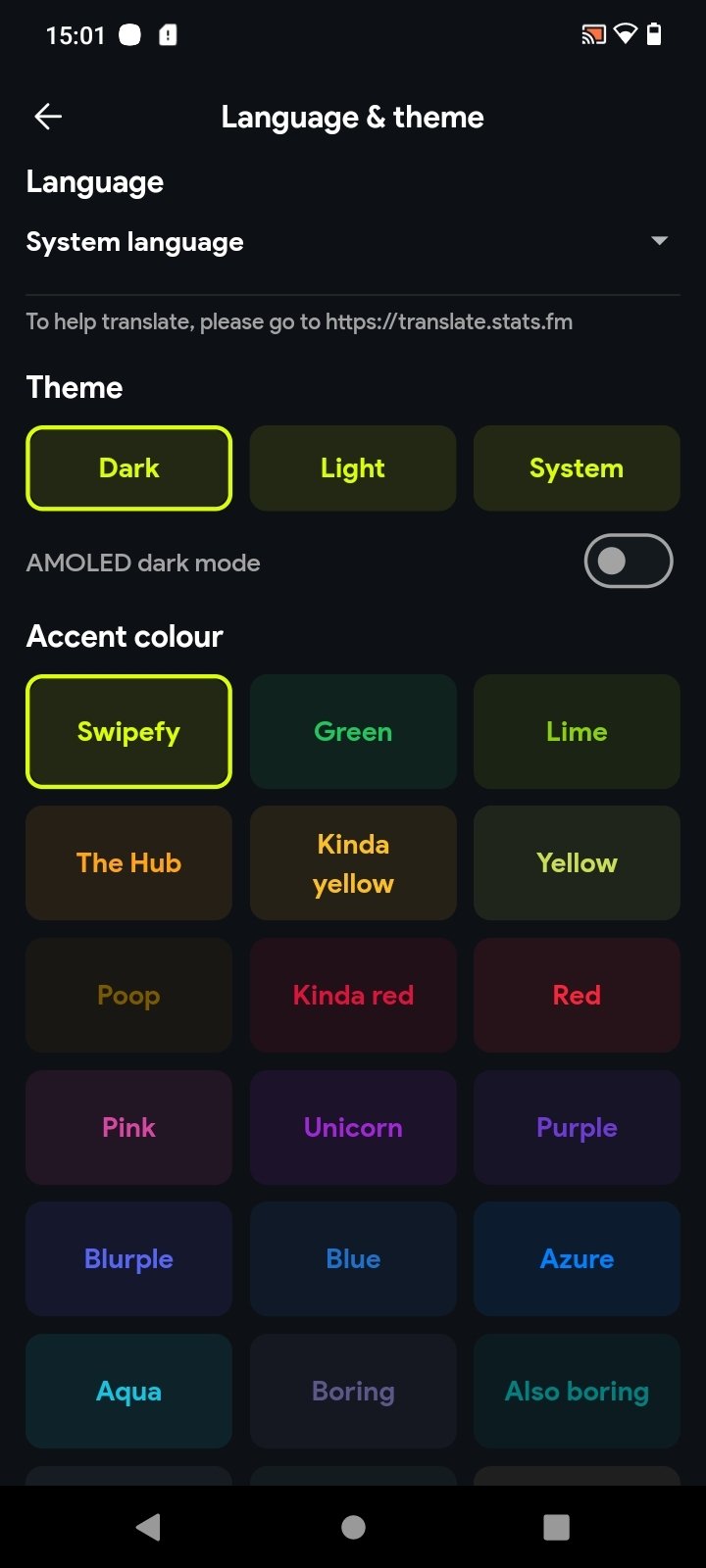This screenshot has height=1568, width=706.
Task: Pick the Azure accent colour
Action: tap(577, 1259)
